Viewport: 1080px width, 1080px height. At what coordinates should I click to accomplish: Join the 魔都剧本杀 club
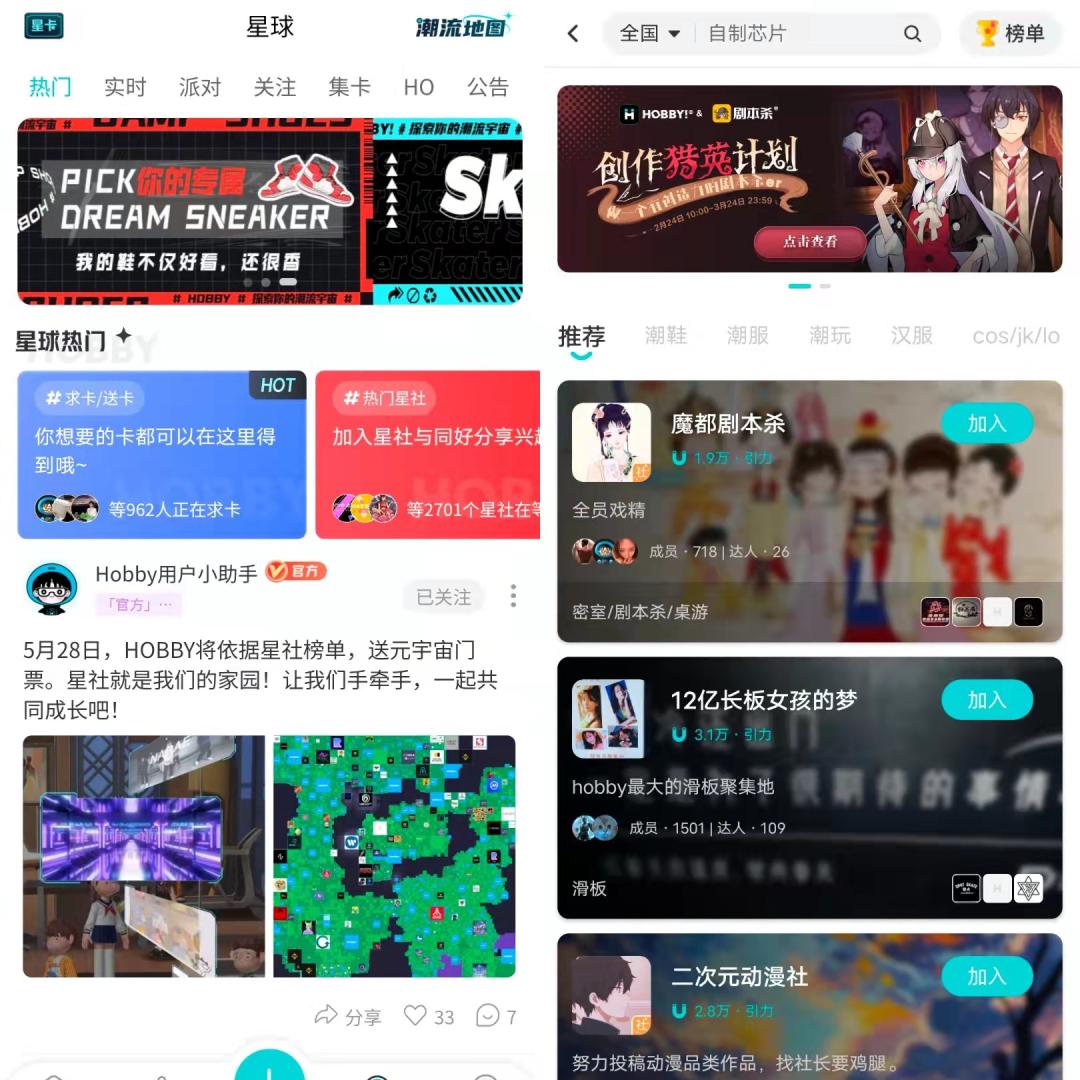tap(986, 424)
